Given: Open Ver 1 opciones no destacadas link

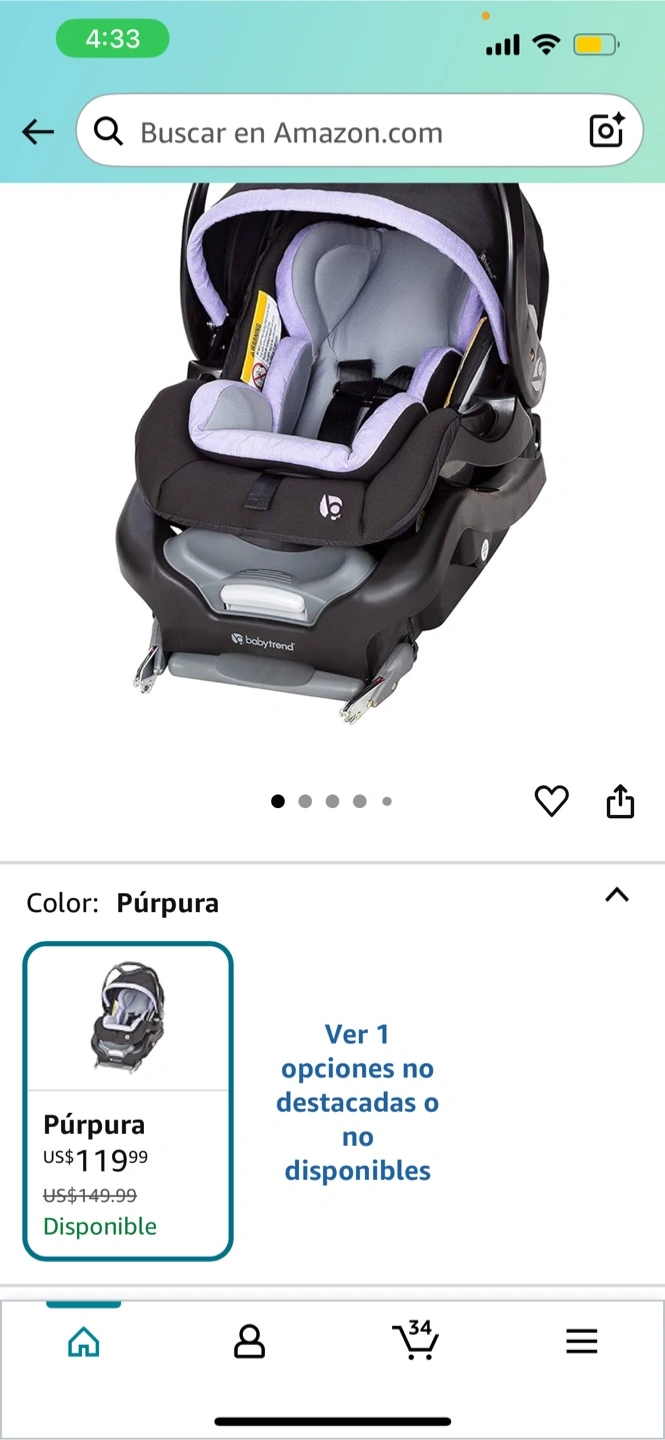Looking at the screenshot, I should (x=357, y=1102).
